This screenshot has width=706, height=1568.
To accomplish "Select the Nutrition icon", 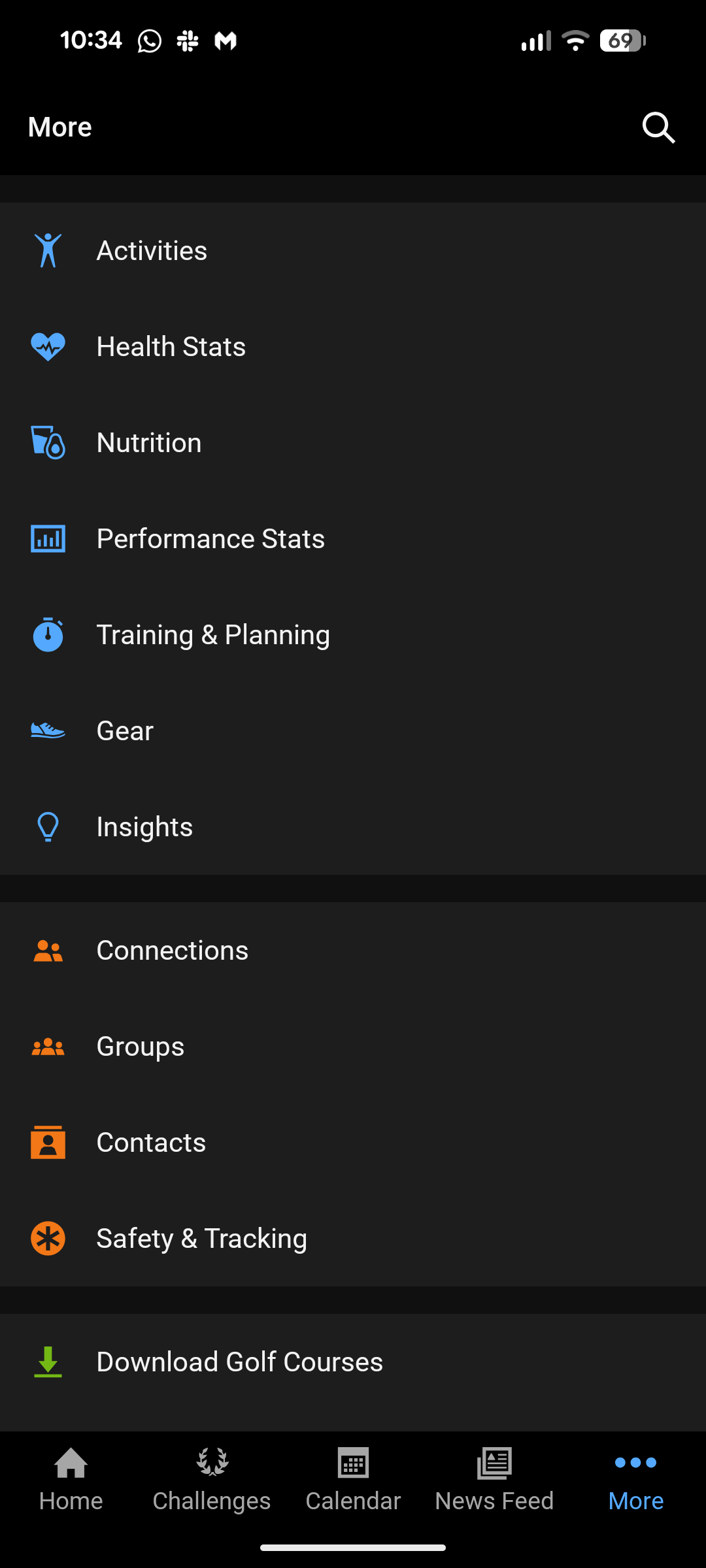I will [48, 442].
